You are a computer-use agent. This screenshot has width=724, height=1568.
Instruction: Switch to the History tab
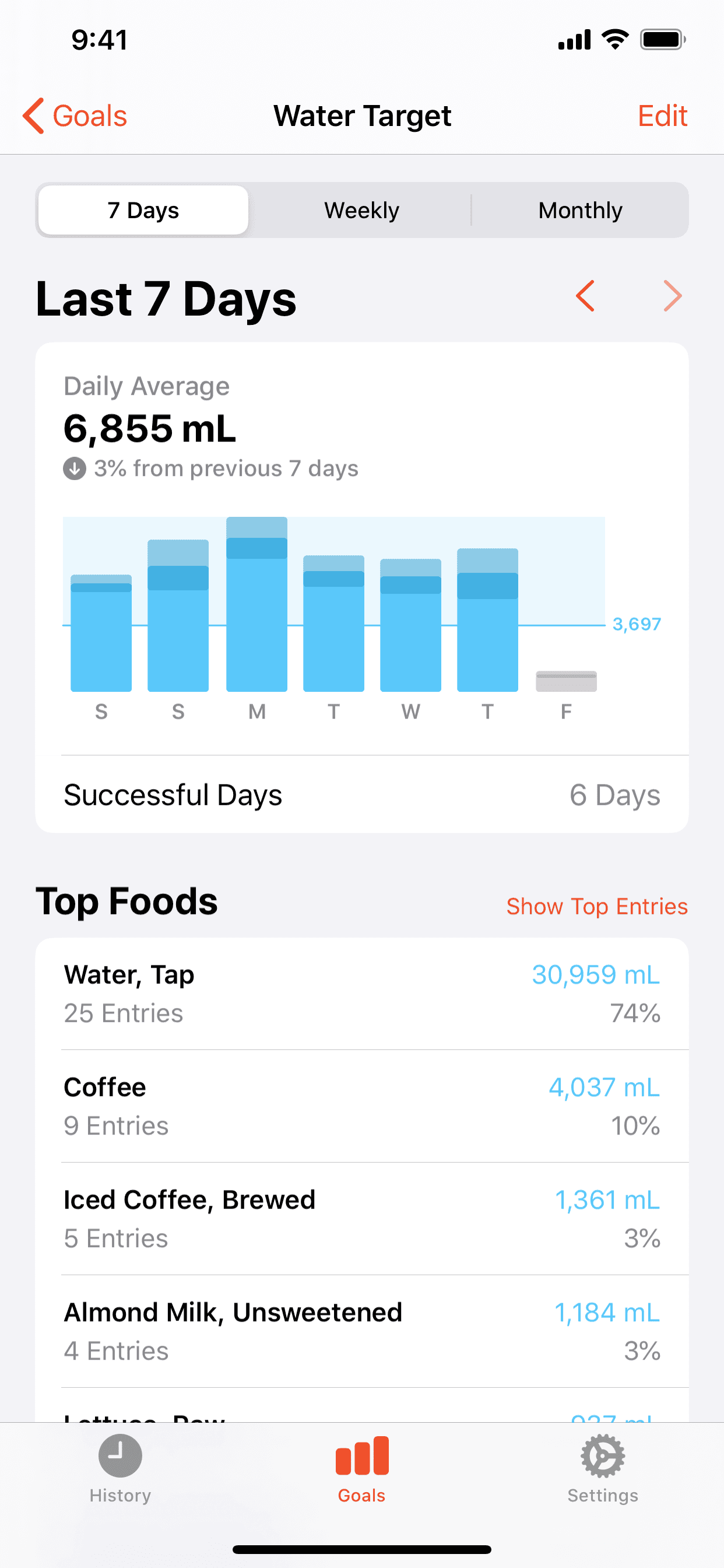click(x=121, y=1468)
